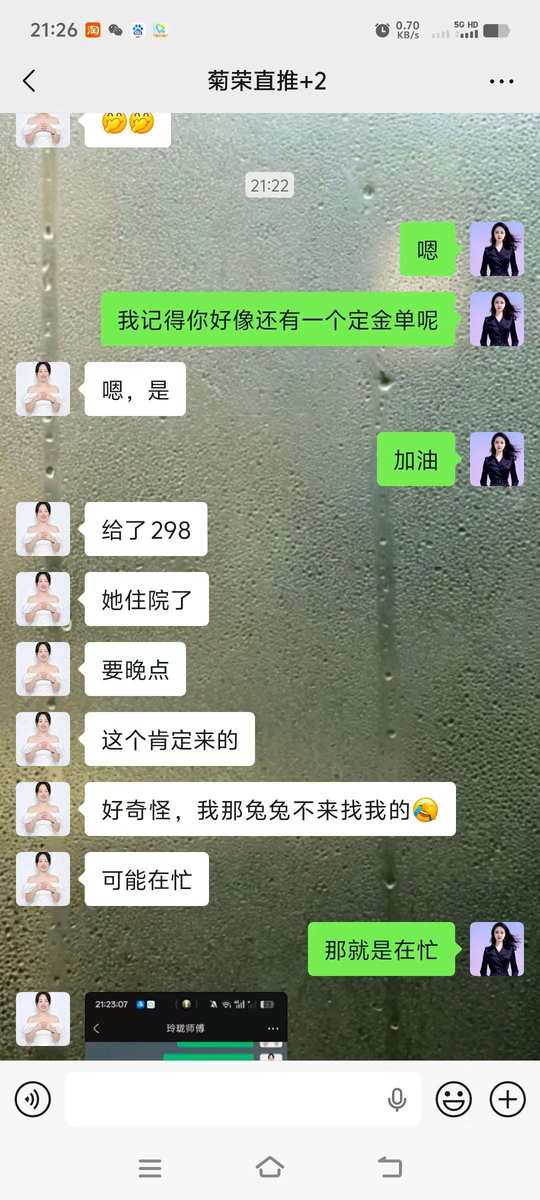Viewport: 540px width, 1200px height.
Task: Tap the microphone icon in the text field
Action: (397, 1100)
